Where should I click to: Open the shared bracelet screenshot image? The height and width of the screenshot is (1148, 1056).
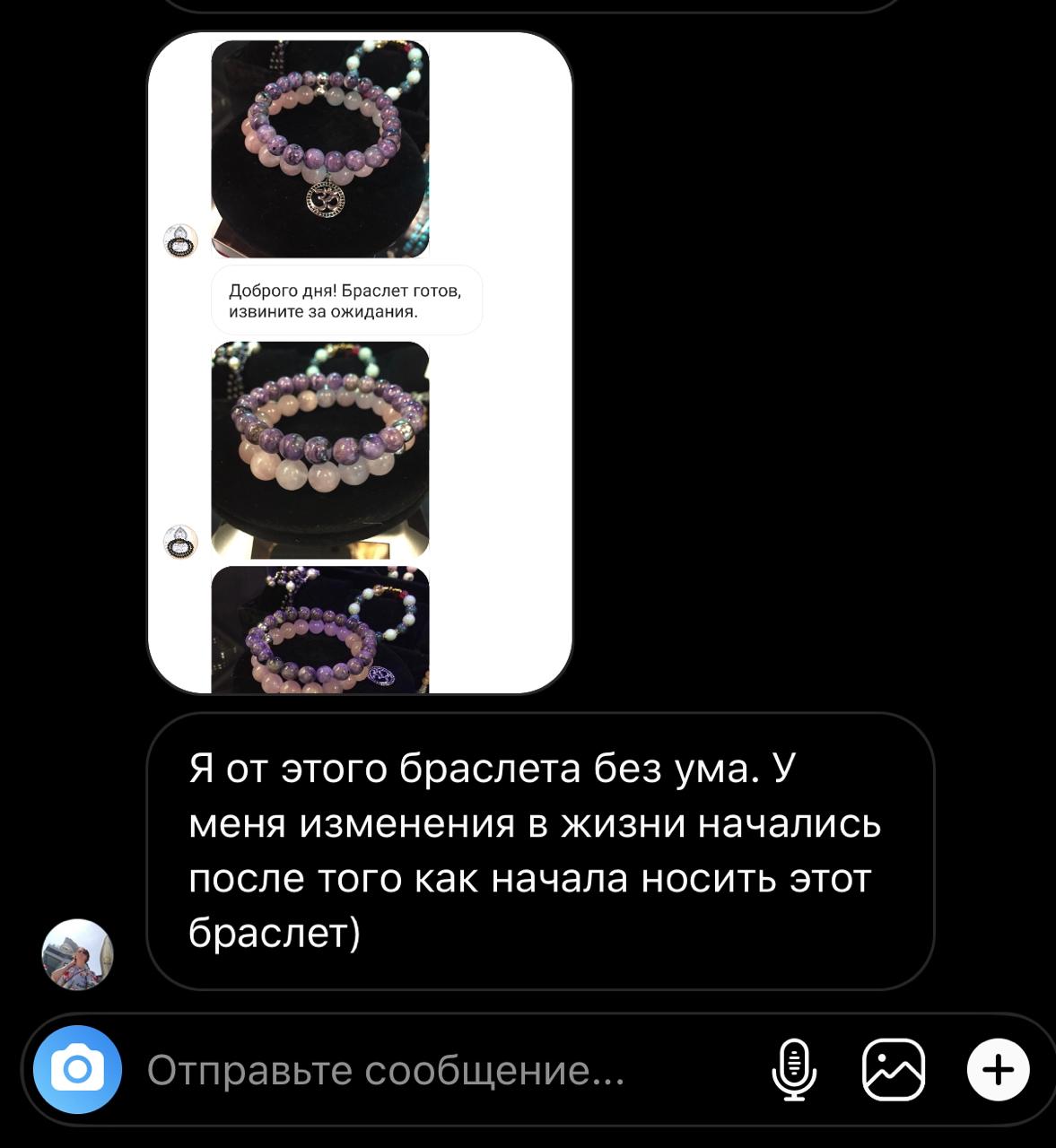tap(359, 363)
